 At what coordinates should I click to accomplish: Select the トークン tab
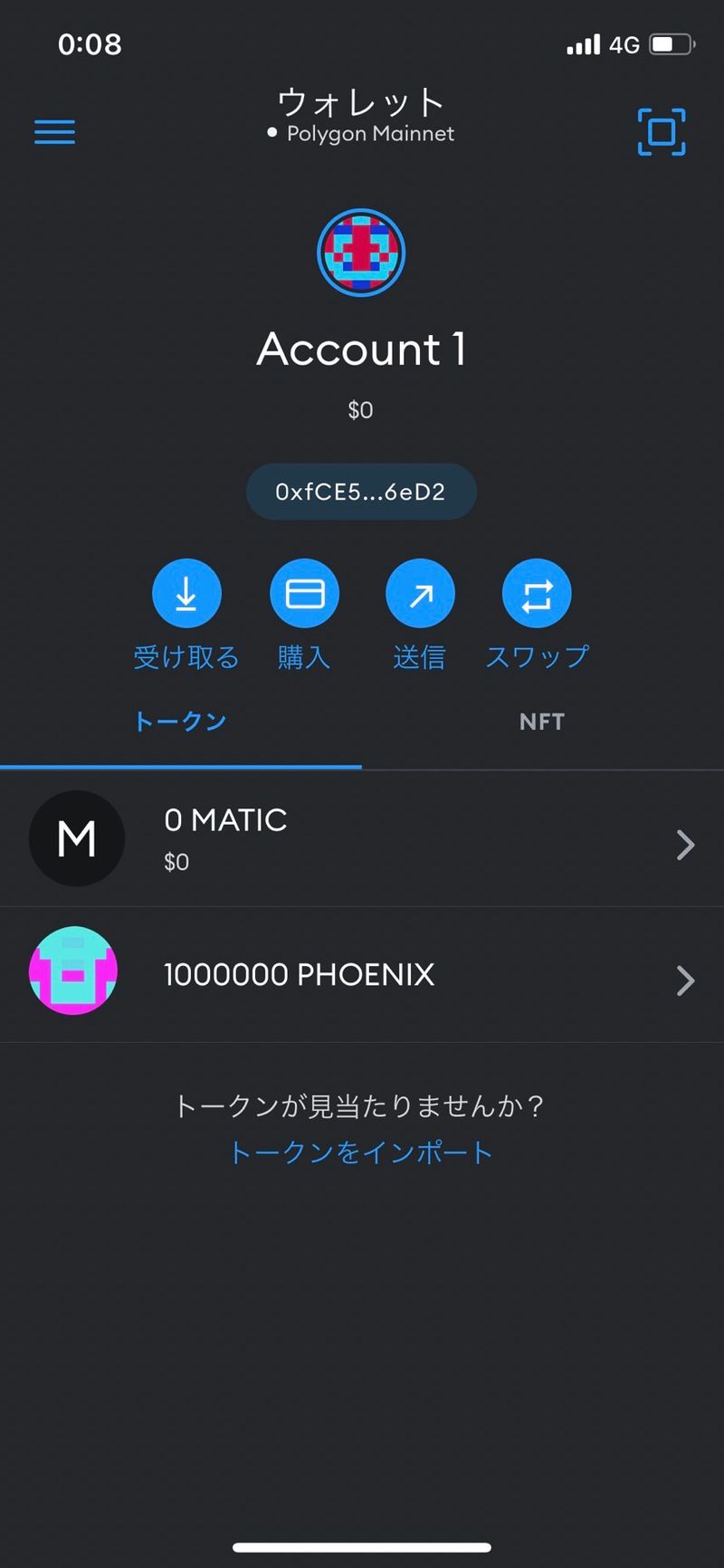click(180, 722)
